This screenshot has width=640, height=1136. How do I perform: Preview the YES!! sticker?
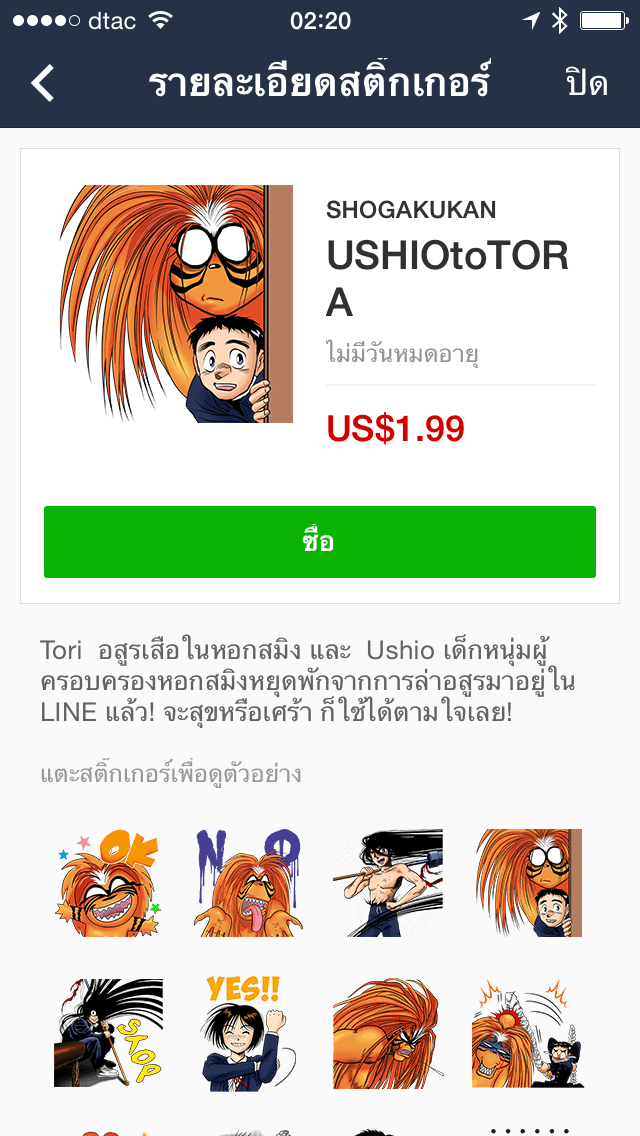[x=248, y=1032]
